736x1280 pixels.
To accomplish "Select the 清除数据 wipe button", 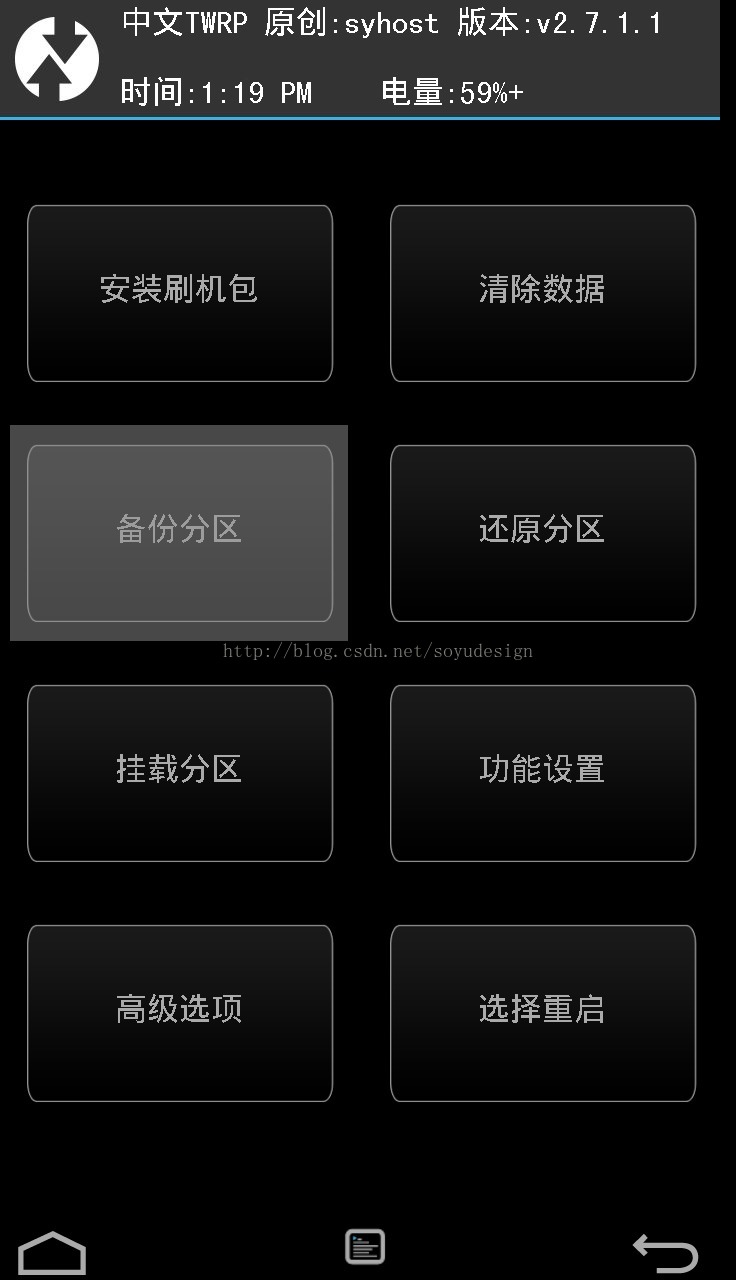I will (543, 293).
